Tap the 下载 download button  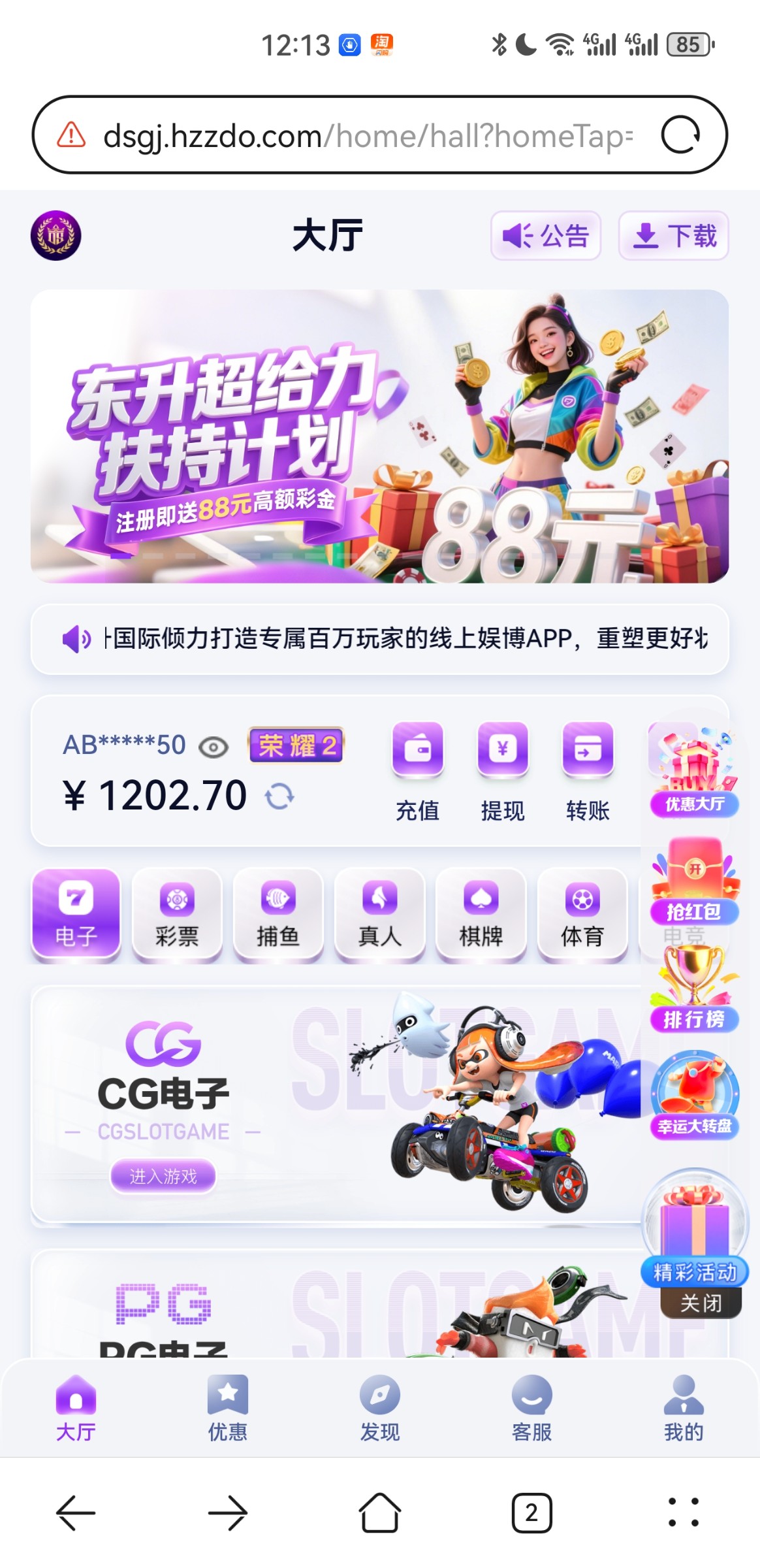tap(673, 236)
